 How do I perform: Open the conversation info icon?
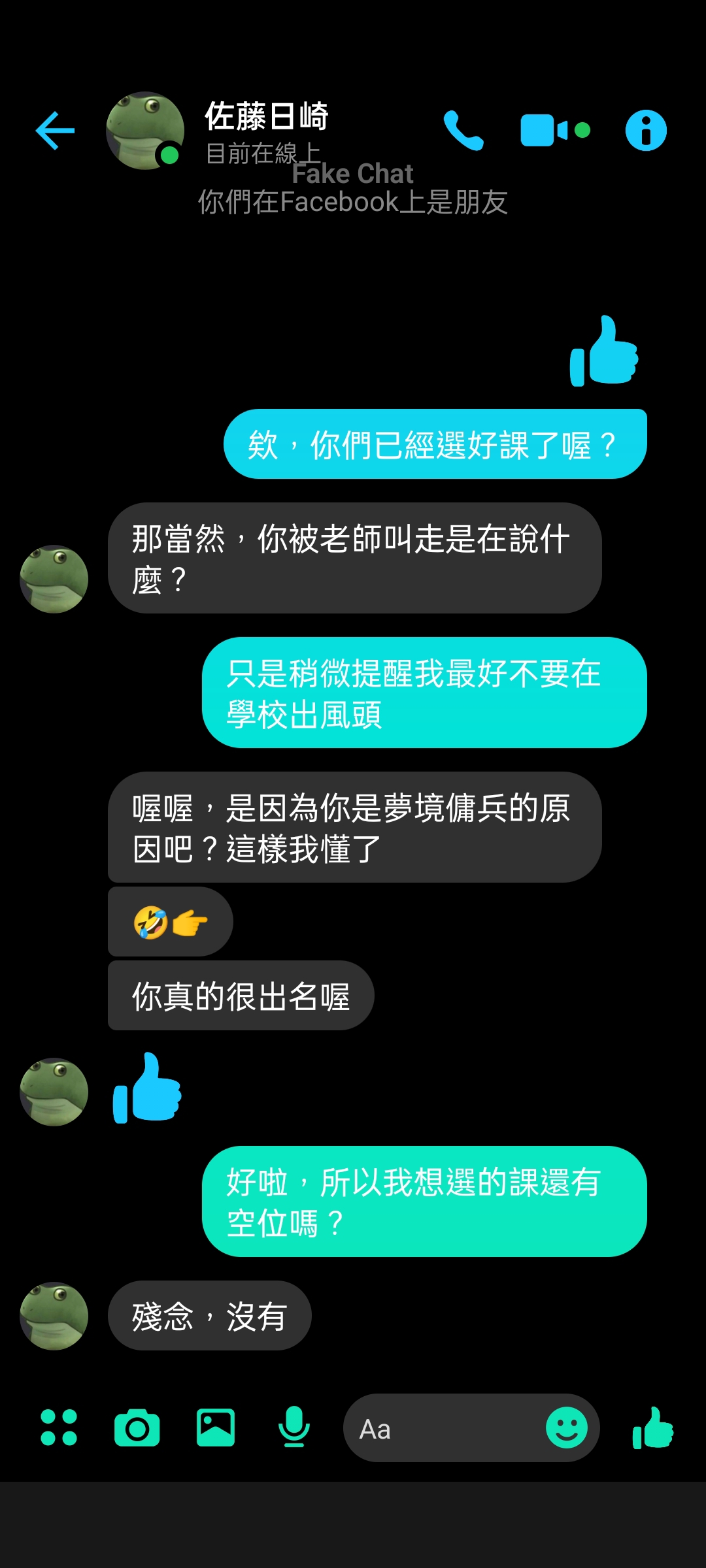coord(646,131)
